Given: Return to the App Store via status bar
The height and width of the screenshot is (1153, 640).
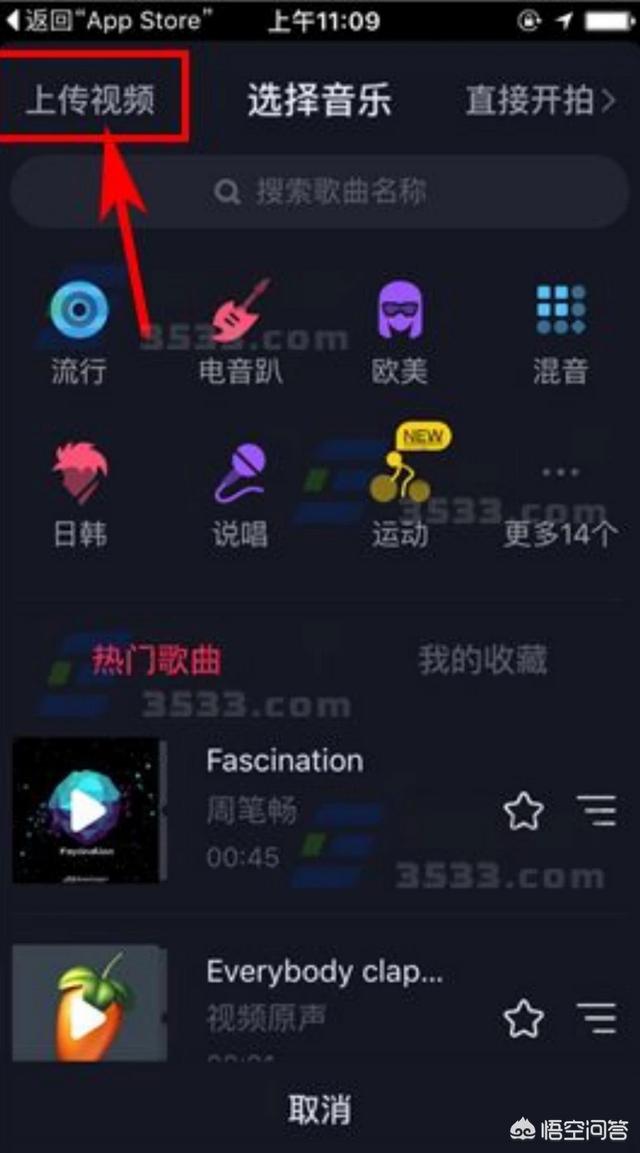Looking at the screenshot, I should pos(109,21).
